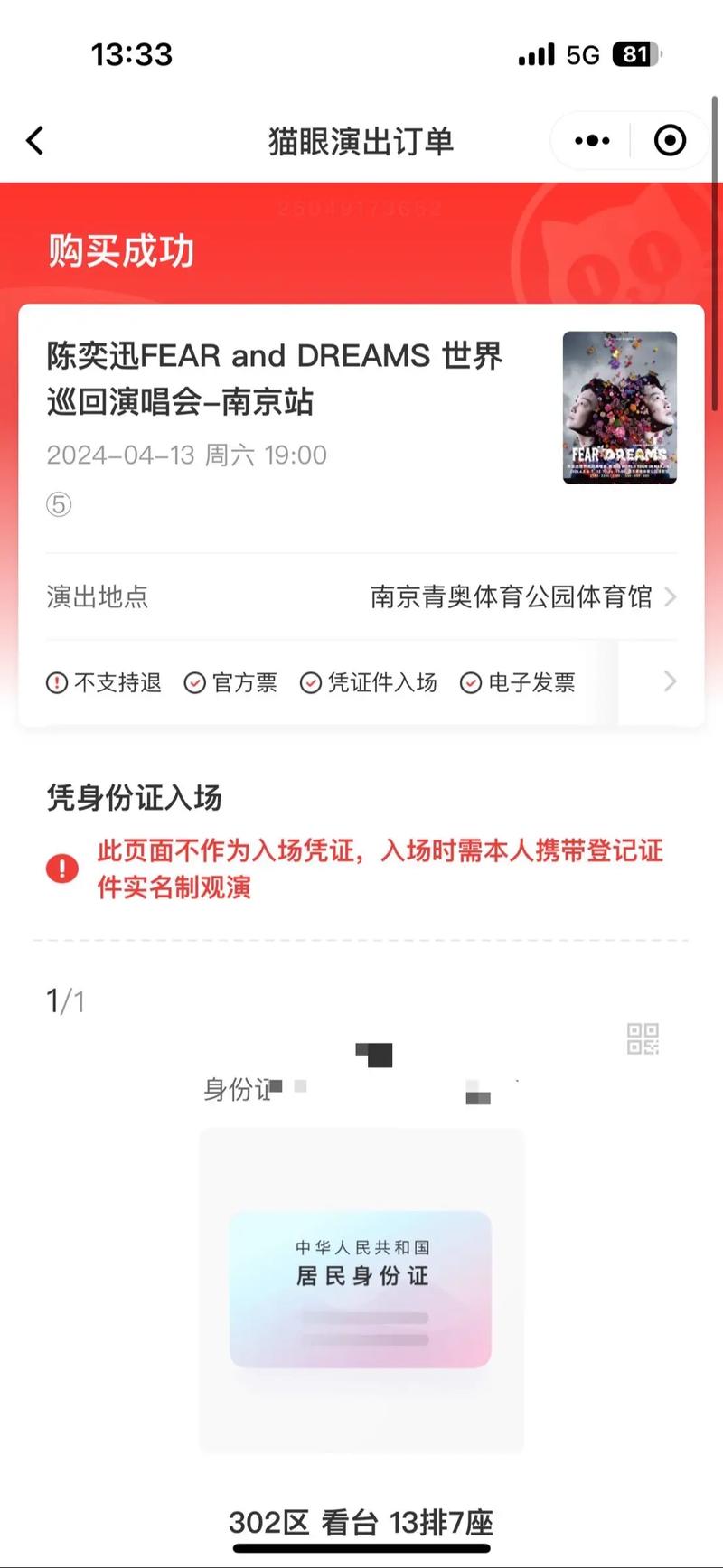This screenshot has height=1568, width=723.
Task: Tap the checkmark icon next to 电子发票
Action: [471, 683]
